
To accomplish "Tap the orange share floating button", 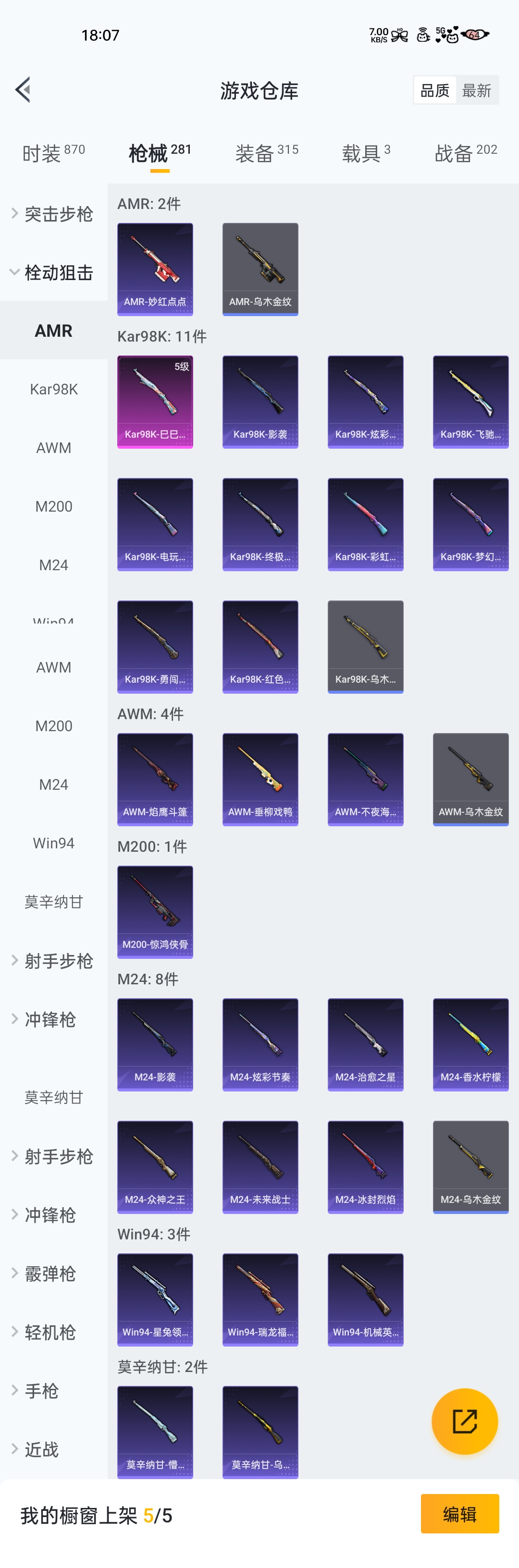I will (464, 1421).
